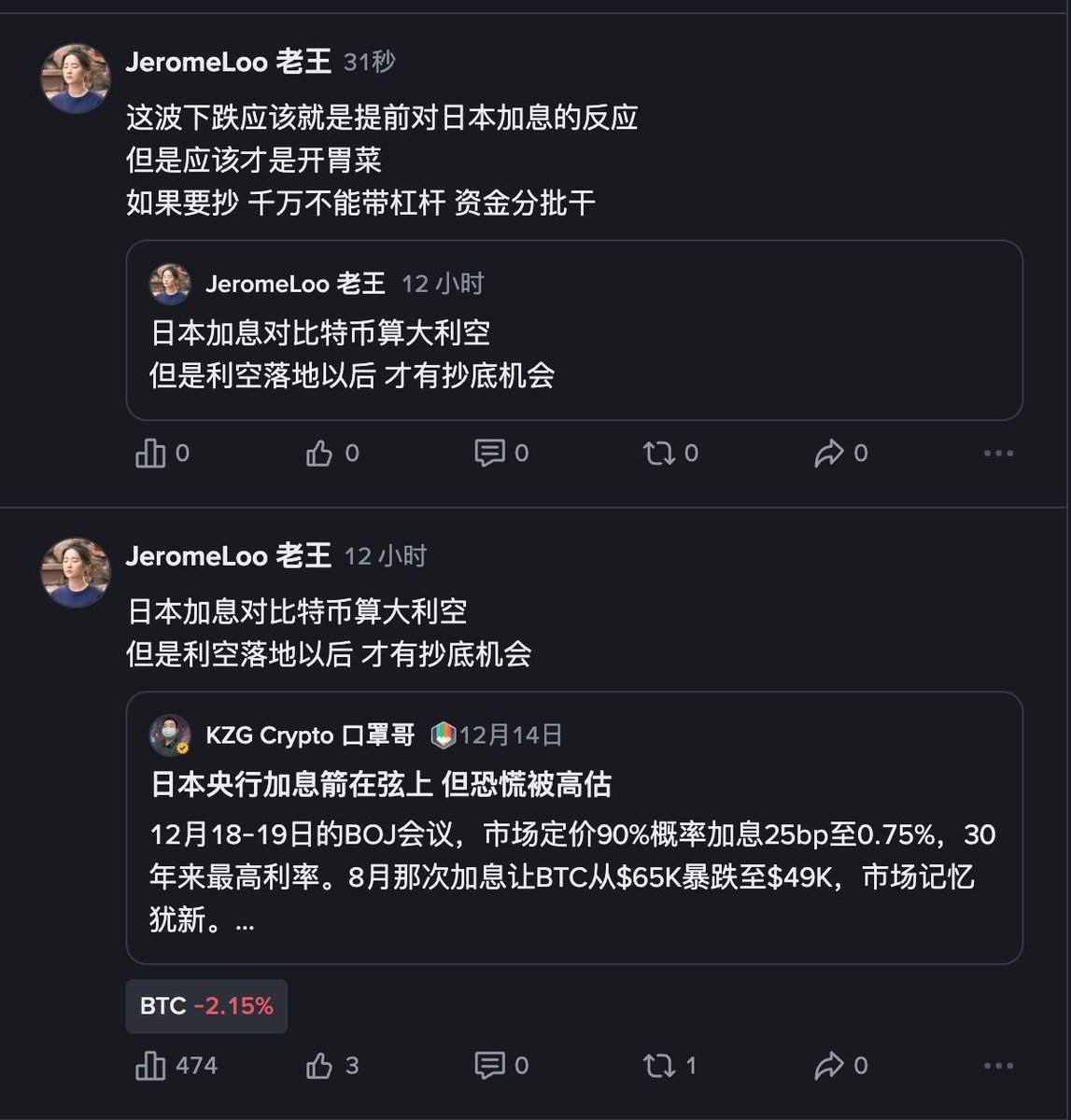1071x1120 pixels.
Task: Open the BTC -2.15% chip
Action: [206, 1006]
